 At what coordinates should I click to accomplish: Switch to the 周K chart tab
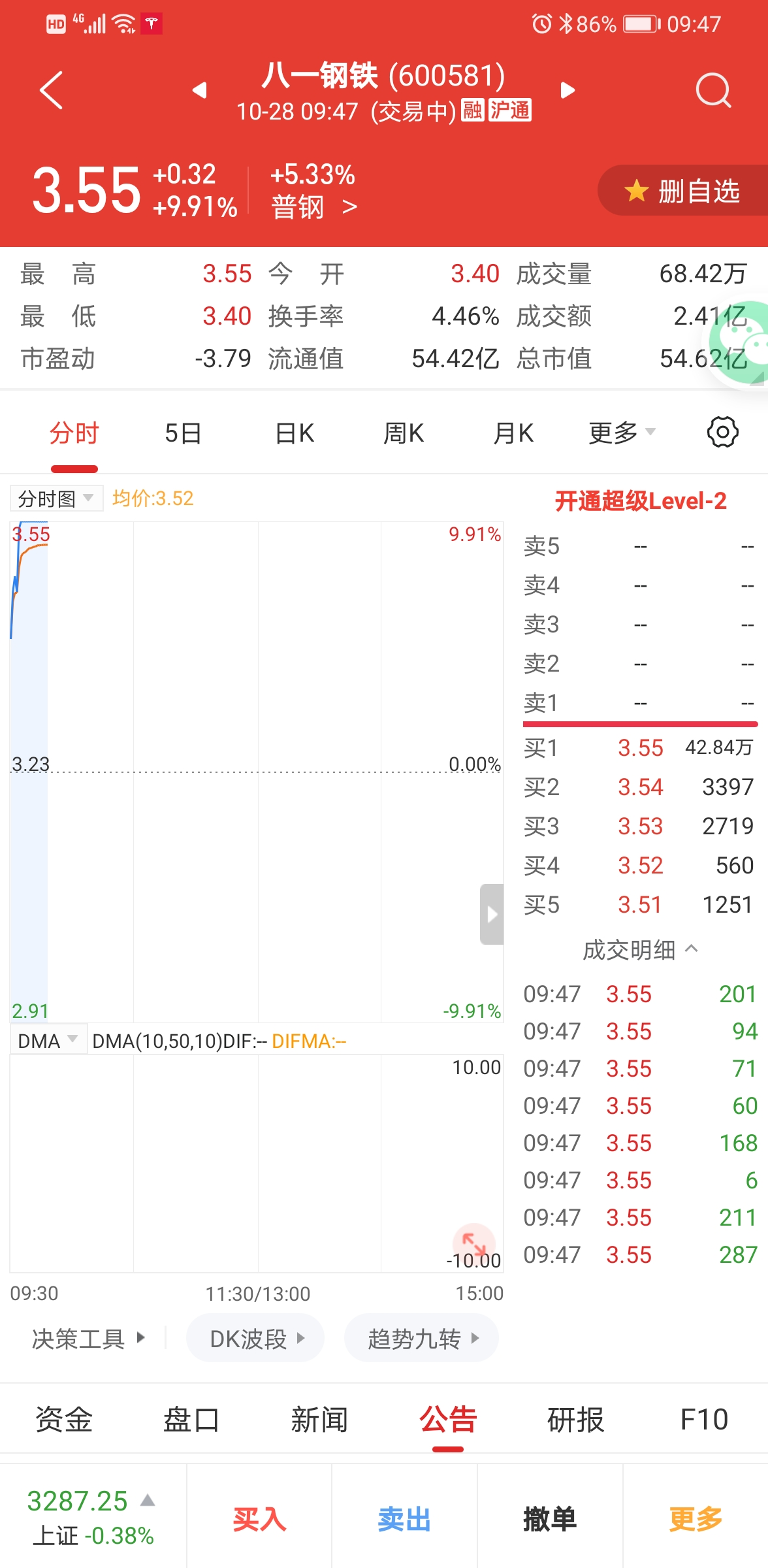coord(404,433)
